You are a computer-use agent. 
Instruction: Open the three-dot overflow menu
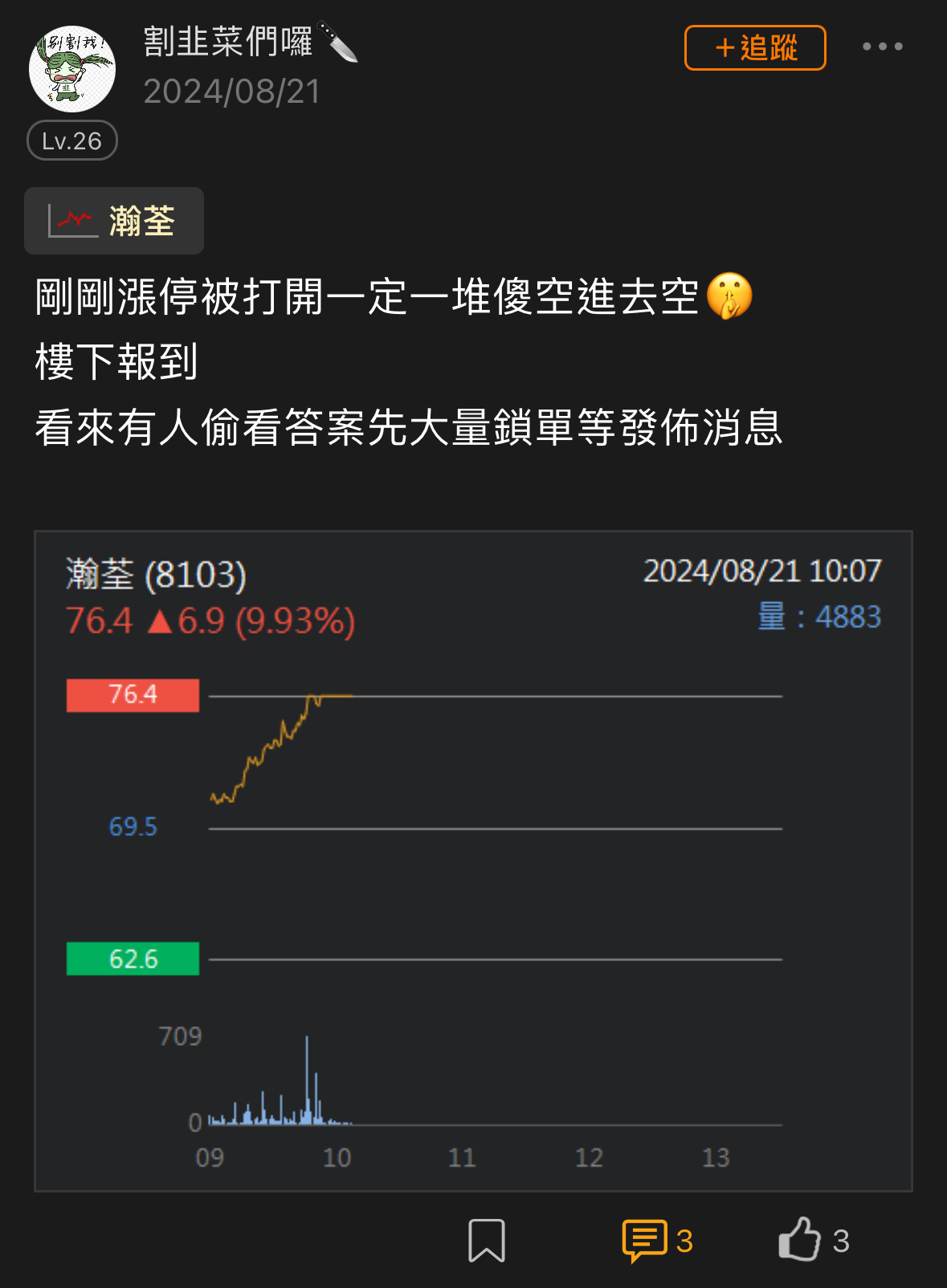[x=882, y=47]
